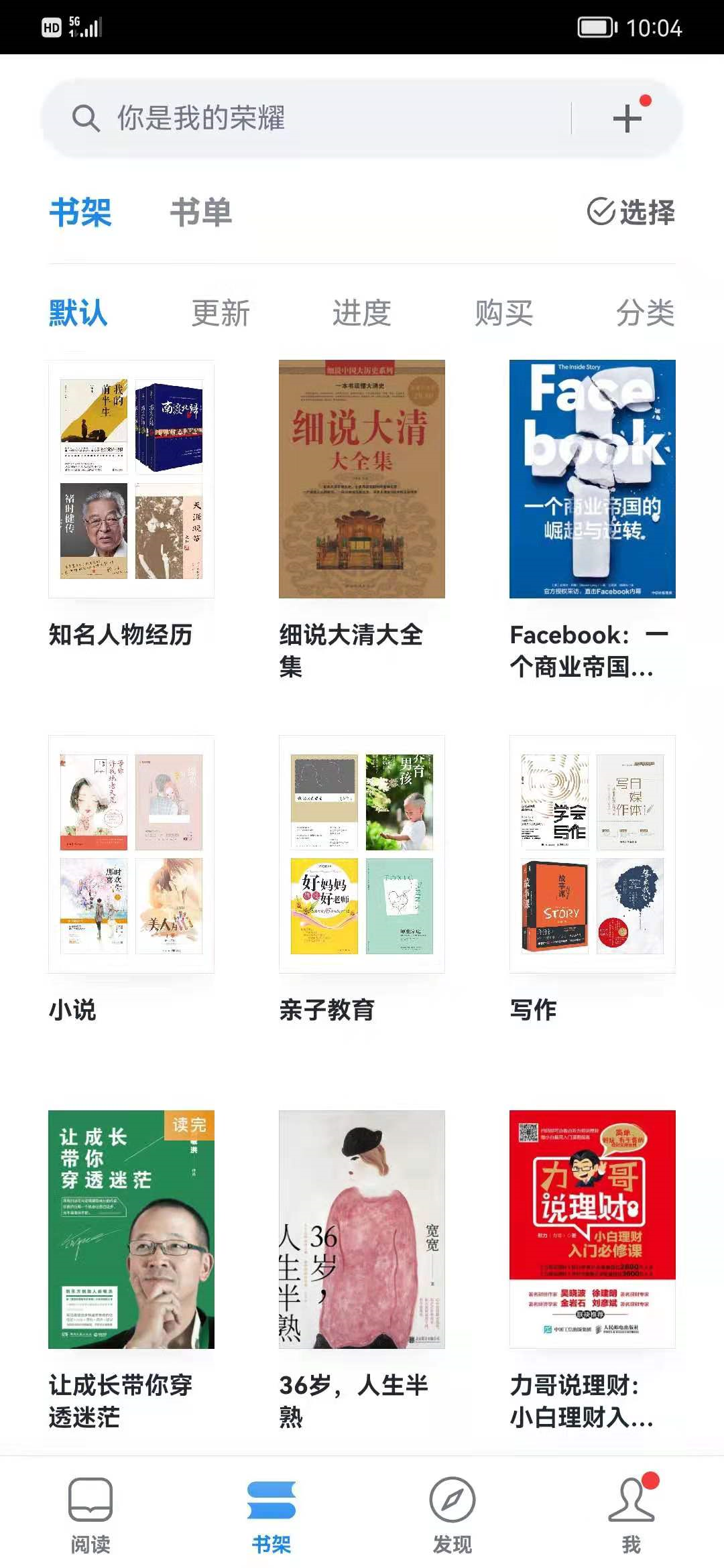Open the 小说 folder
724x1568 pixels.
click(x=131, y=854)
